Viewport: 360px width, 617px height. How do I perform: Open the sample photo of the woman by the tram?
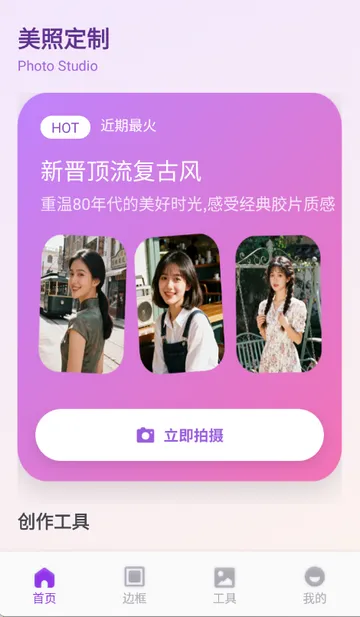[x=82, y=304]
